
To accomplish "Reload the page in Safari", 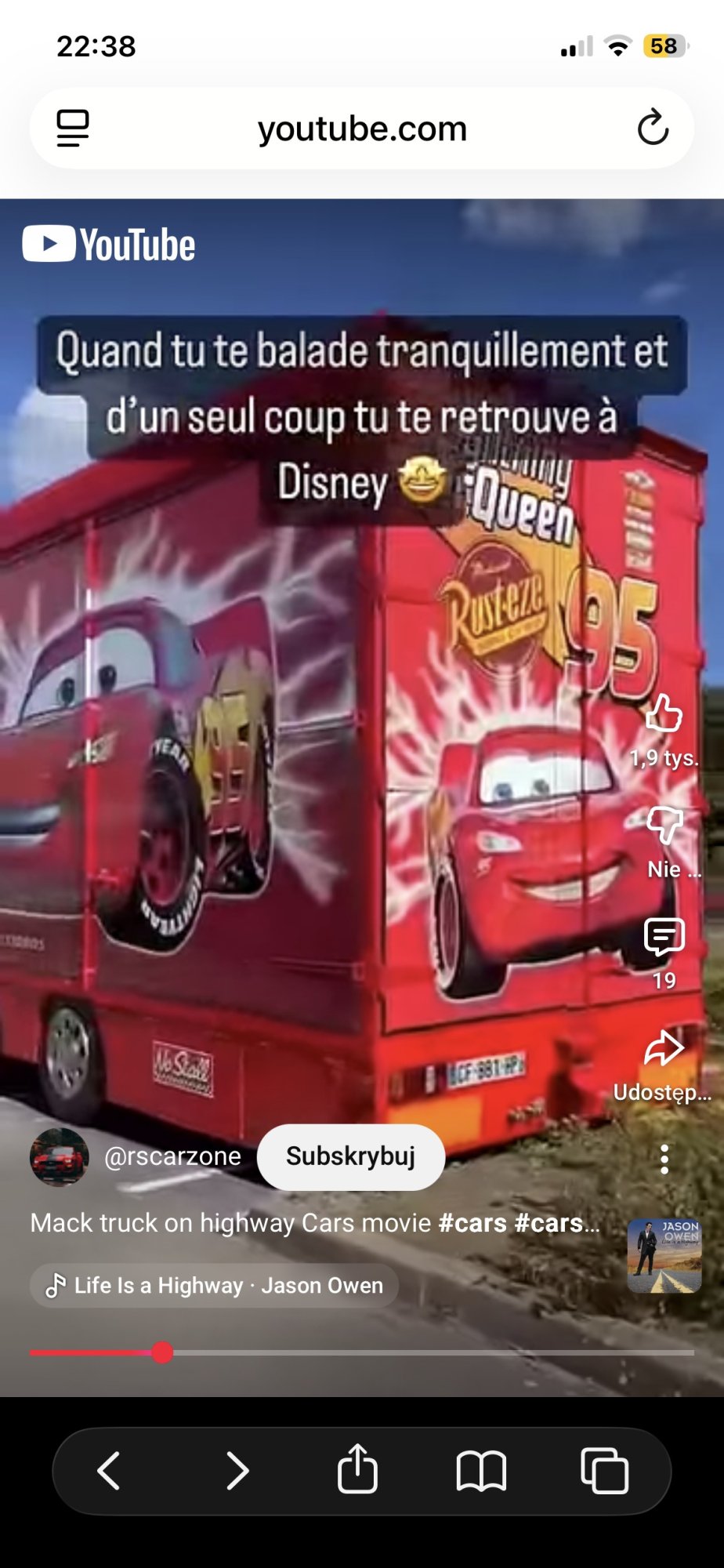I will [x=652, y=129].
